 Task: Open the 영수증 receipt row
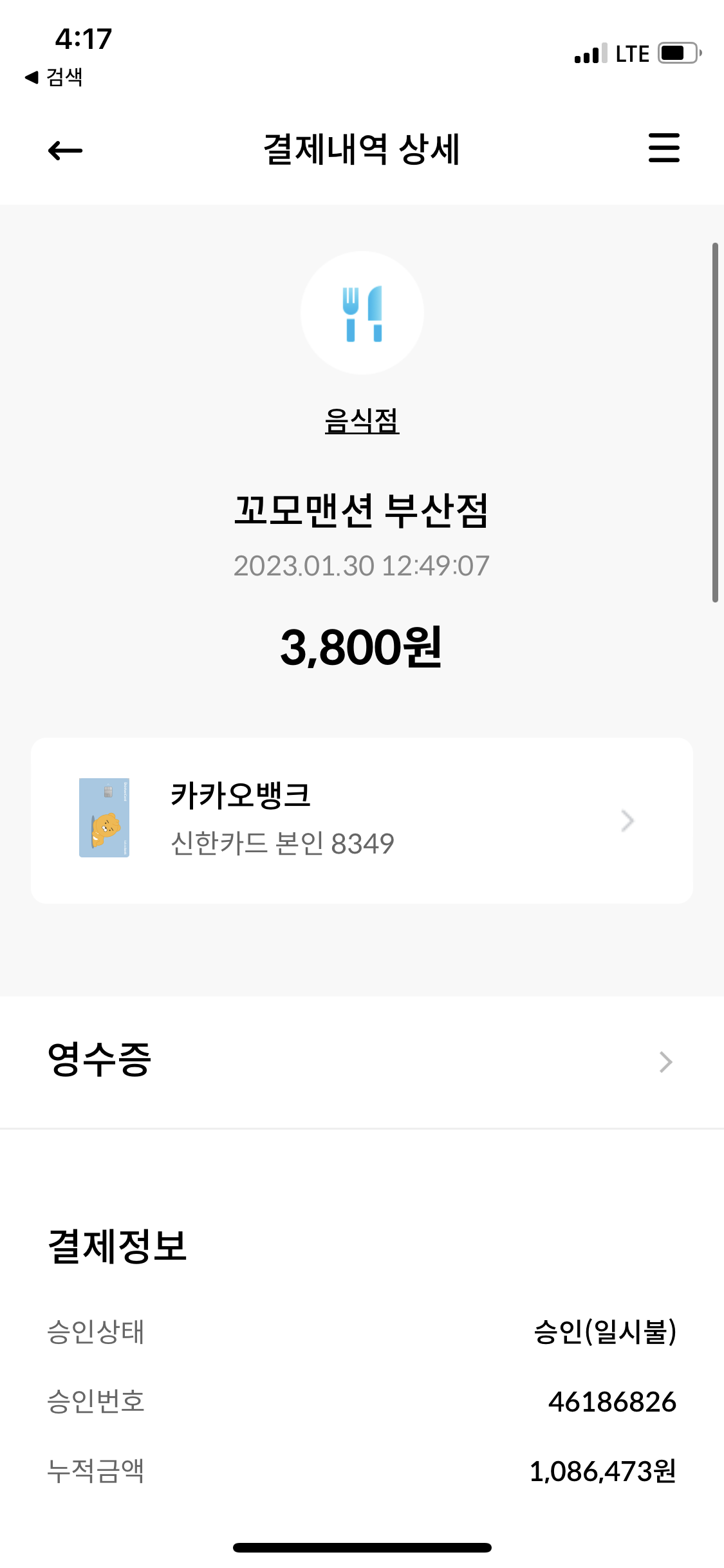[362, 1061]
